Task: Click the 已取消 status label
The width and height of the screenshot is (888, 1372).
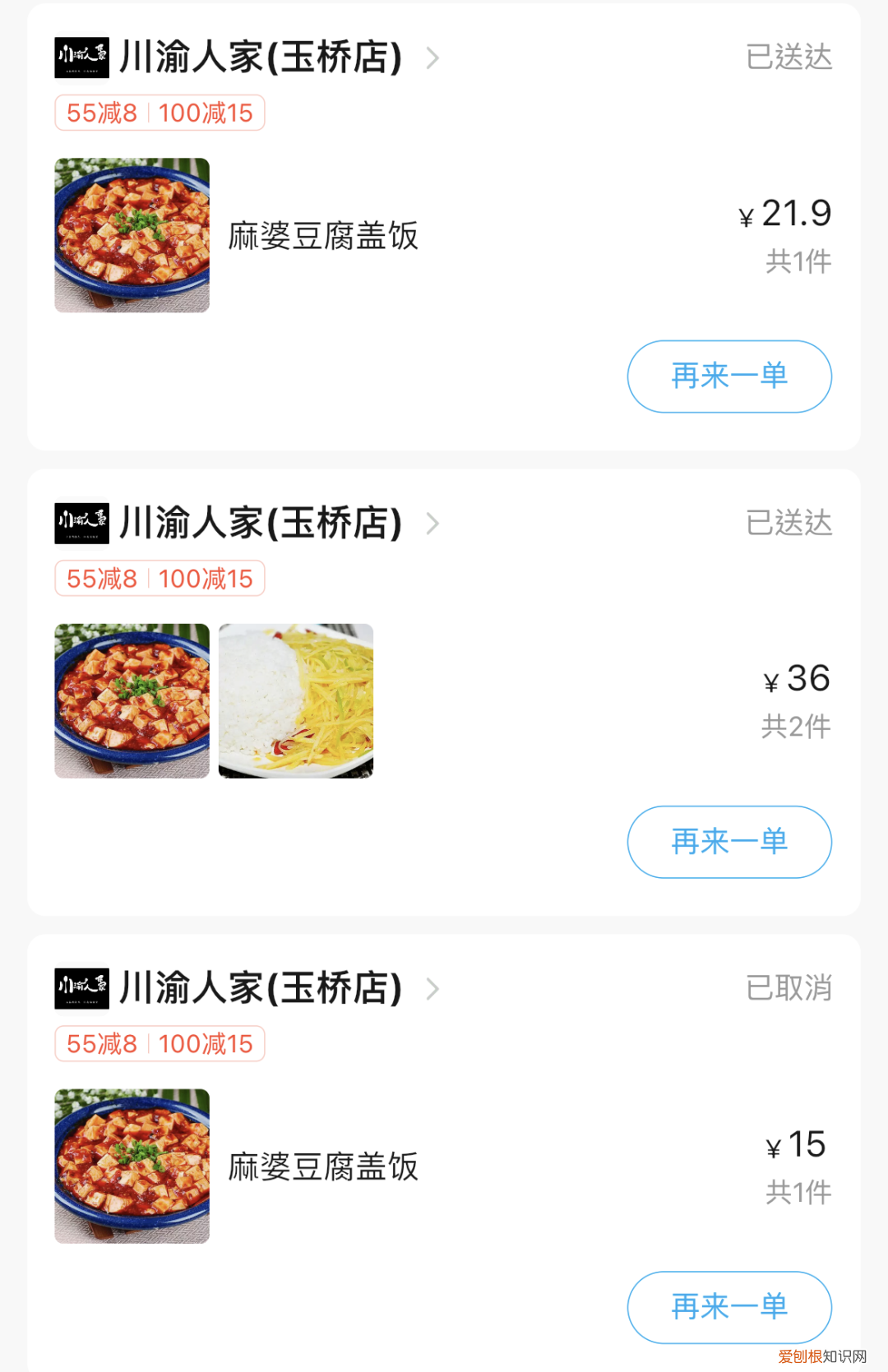Action: click(788, 989)
